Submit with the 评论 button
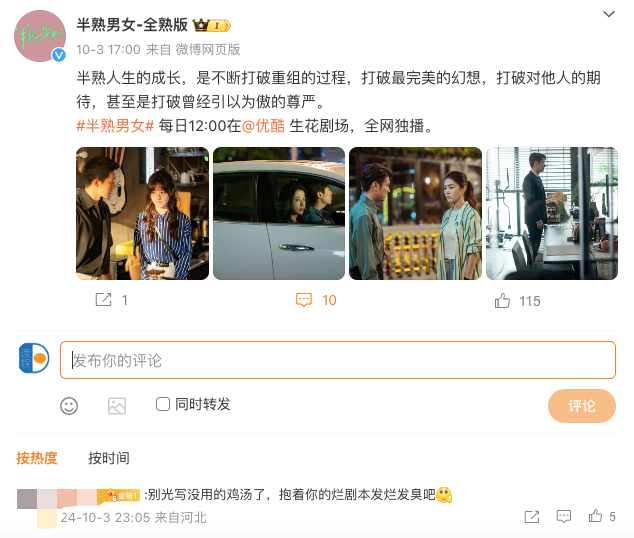 click(581, 406)
